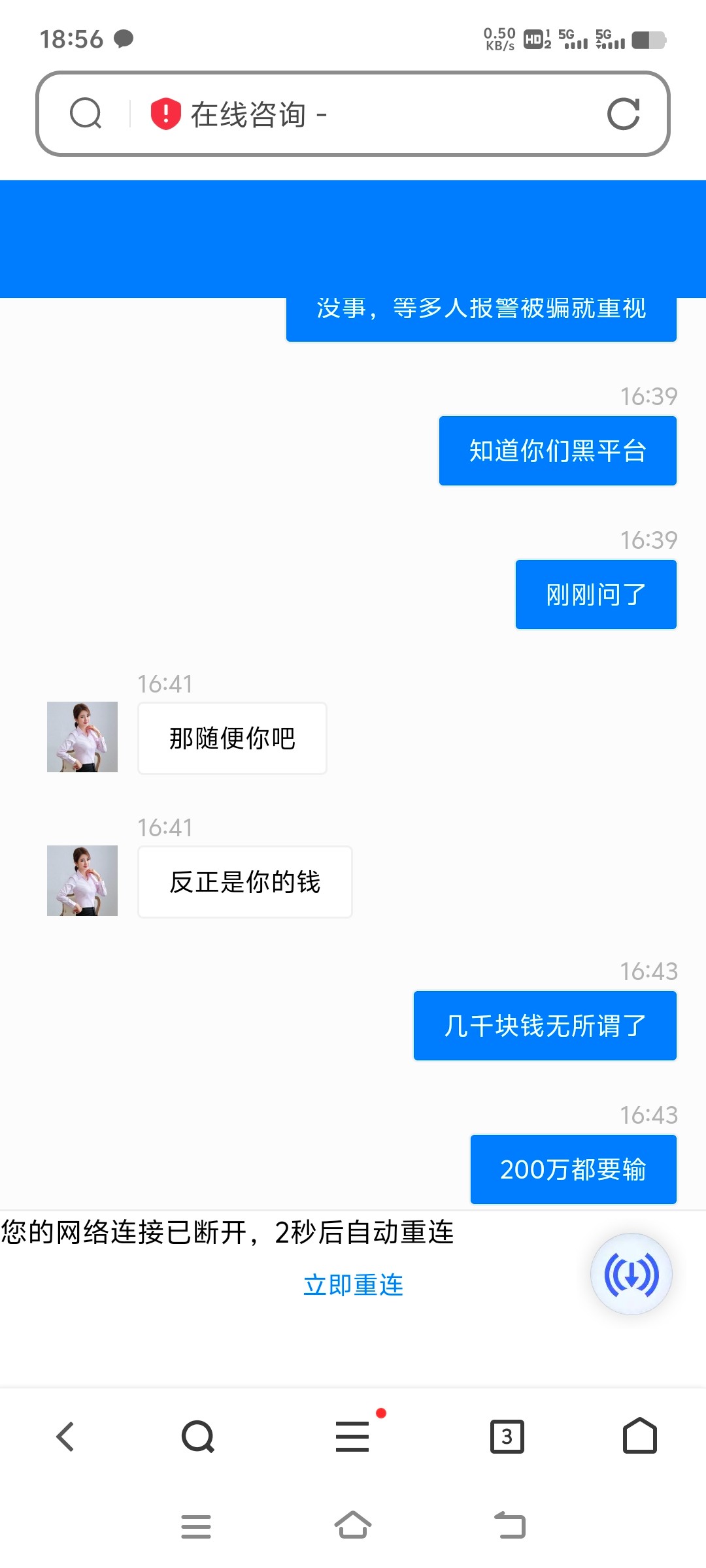The height and width of the screenshot is (1568, 706).
Task: Tap the system home button
Action: pyautogui.click(x=353, y=1526)
